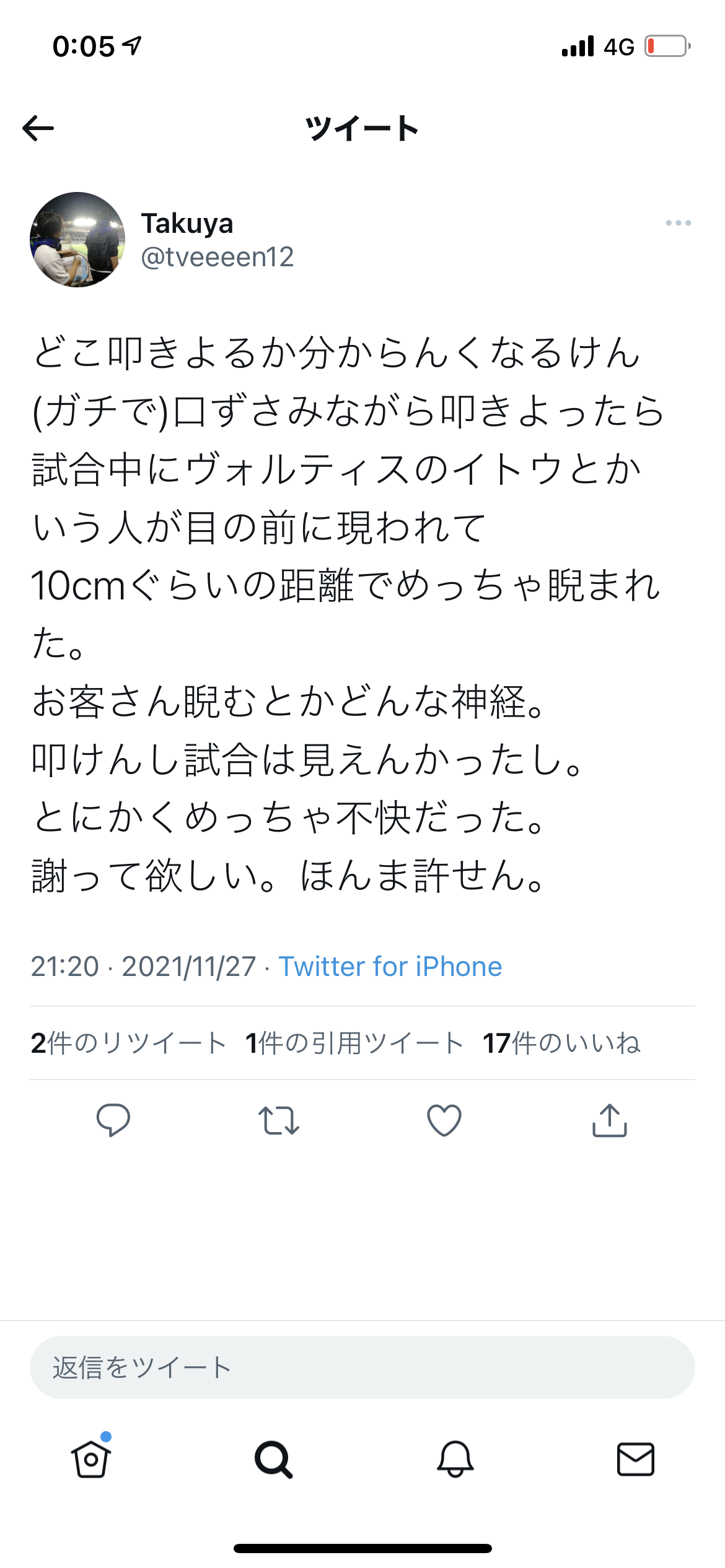Share this tweet

[610, 1120]
